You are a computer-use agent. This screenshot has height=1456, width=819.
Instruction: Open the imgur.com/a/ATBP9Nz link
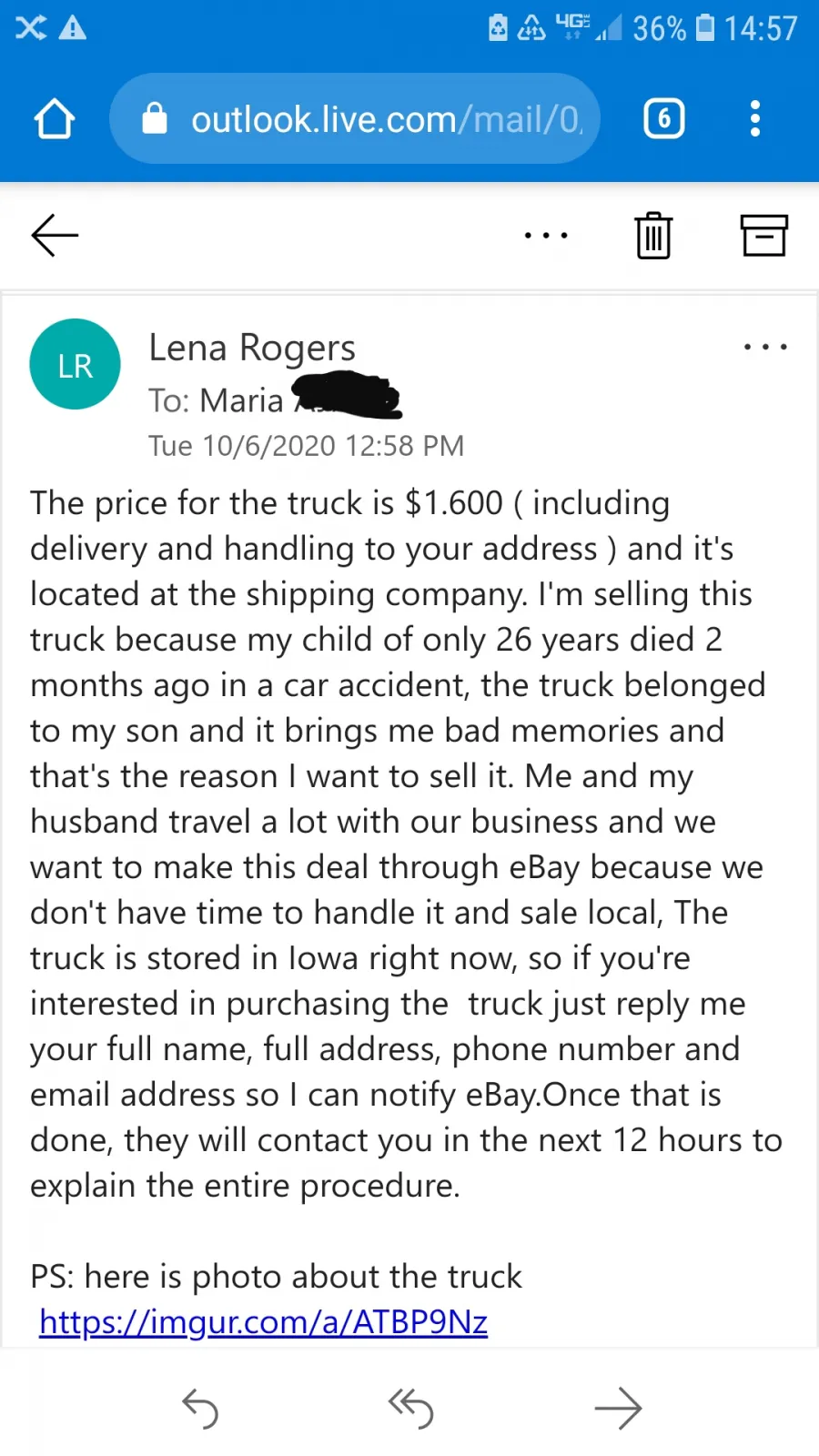(x=263, y=1322)
